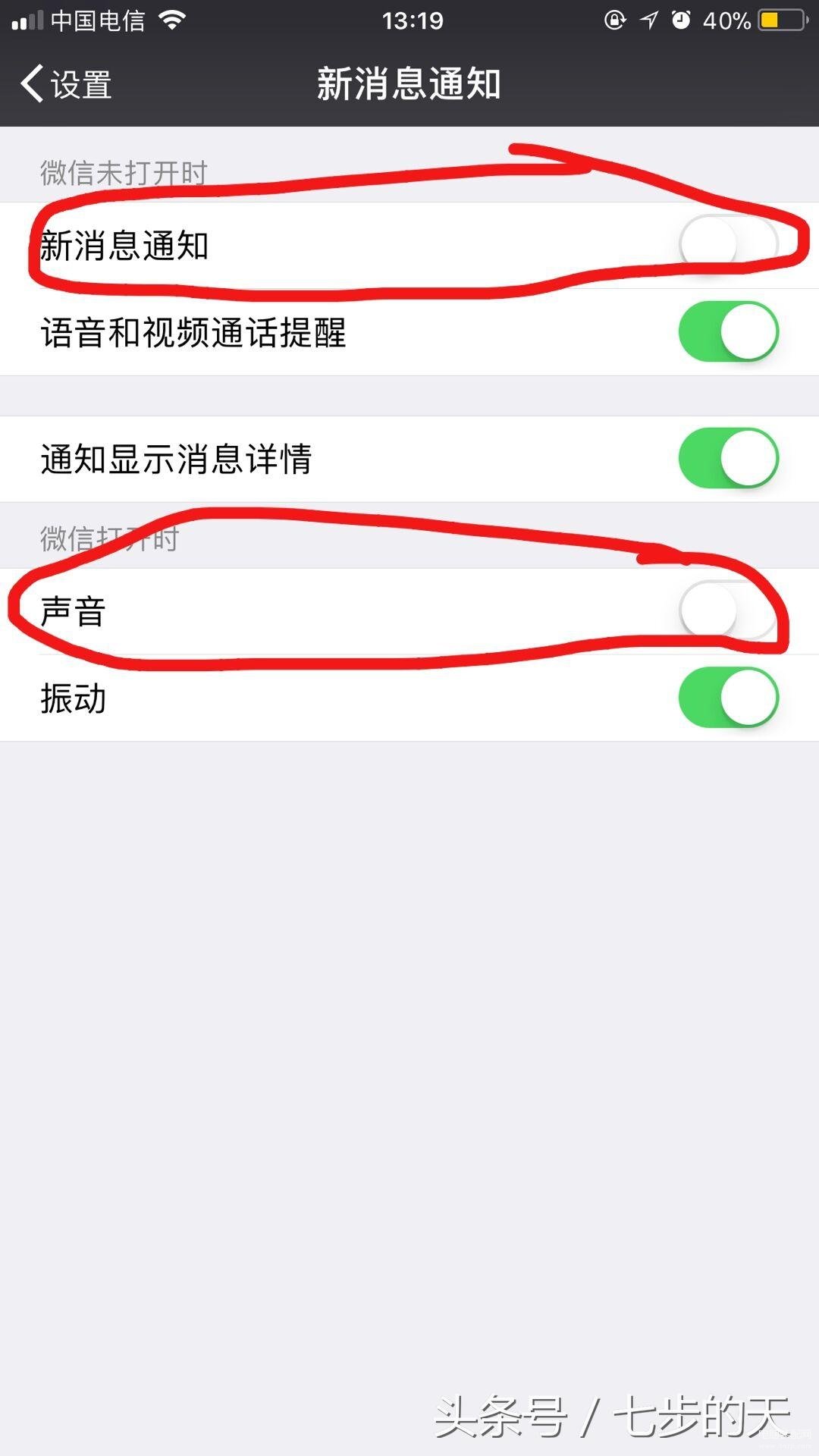Go back to 设置
Image resolution: width=819 pixels, height=1456 pixels.
67,83
